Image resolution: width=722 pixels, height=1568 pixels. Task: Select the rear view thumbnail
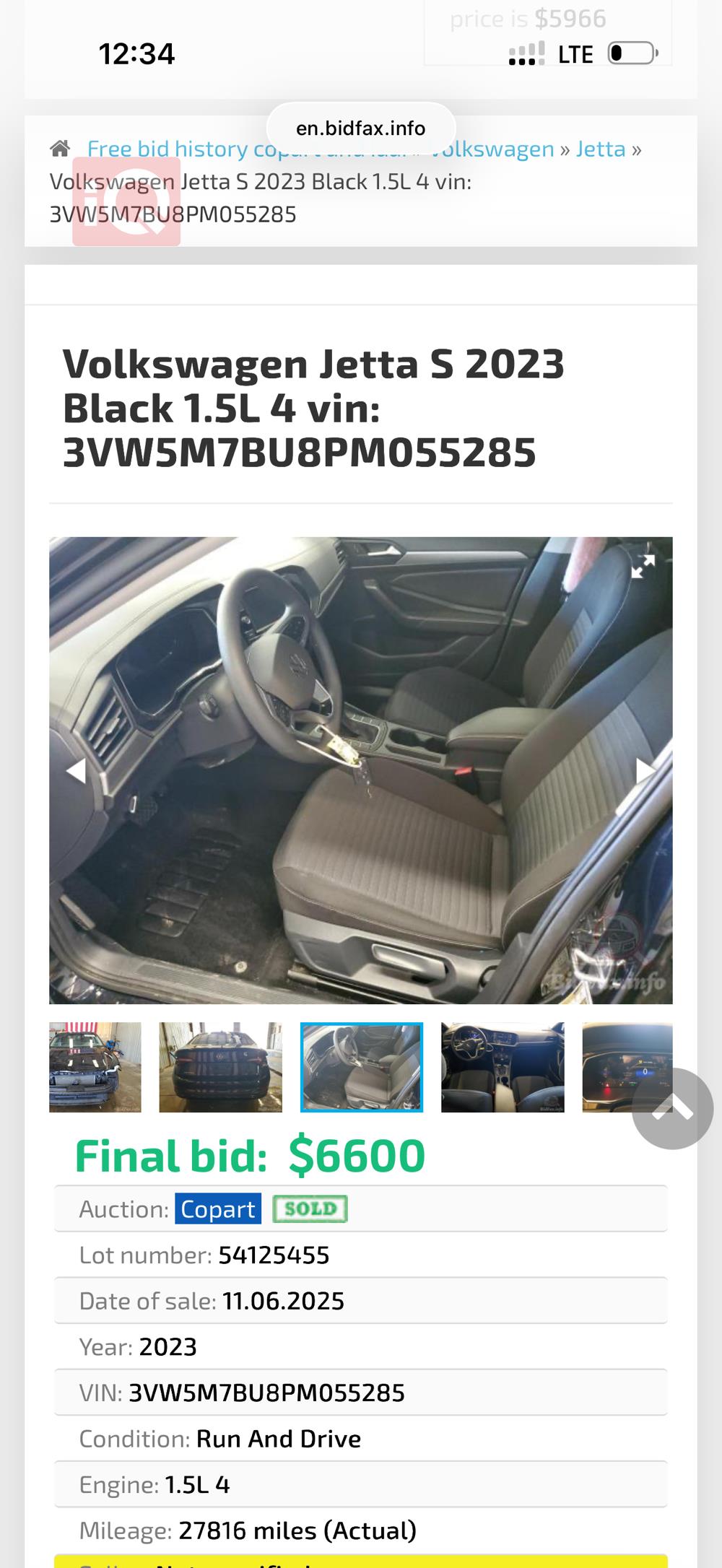[x=220, y=1067]
